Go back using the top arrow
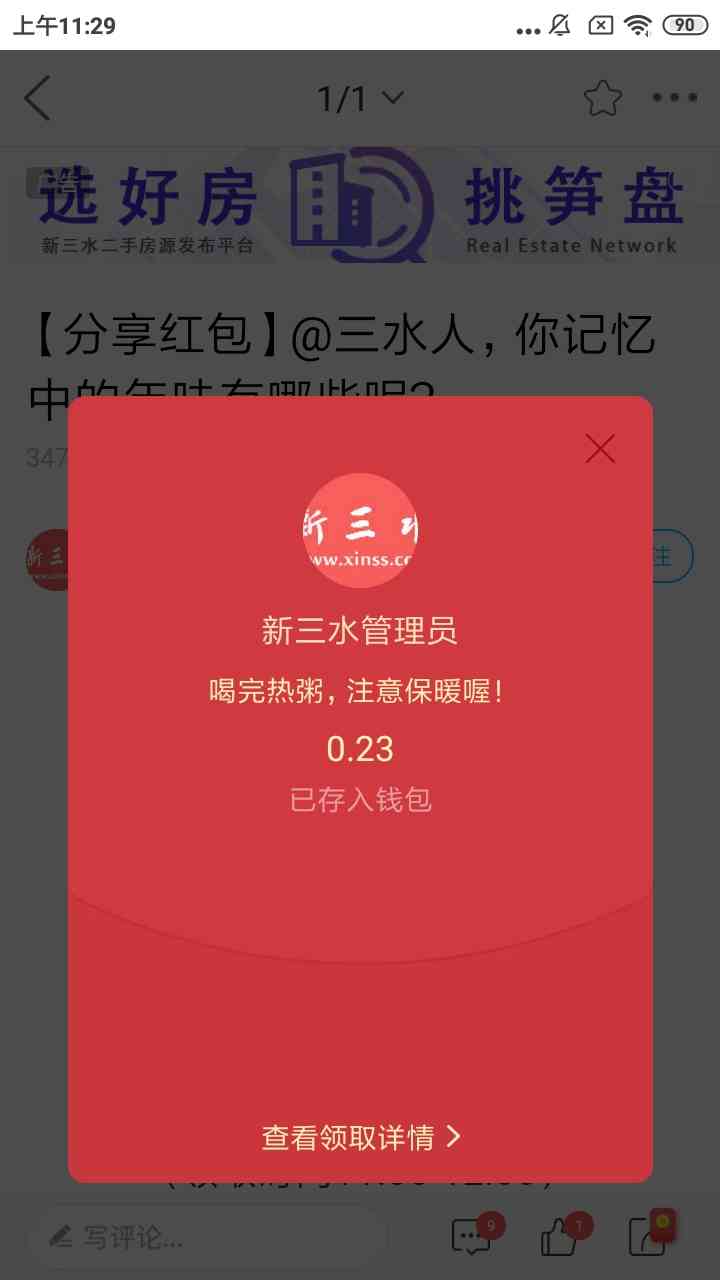 38,98
